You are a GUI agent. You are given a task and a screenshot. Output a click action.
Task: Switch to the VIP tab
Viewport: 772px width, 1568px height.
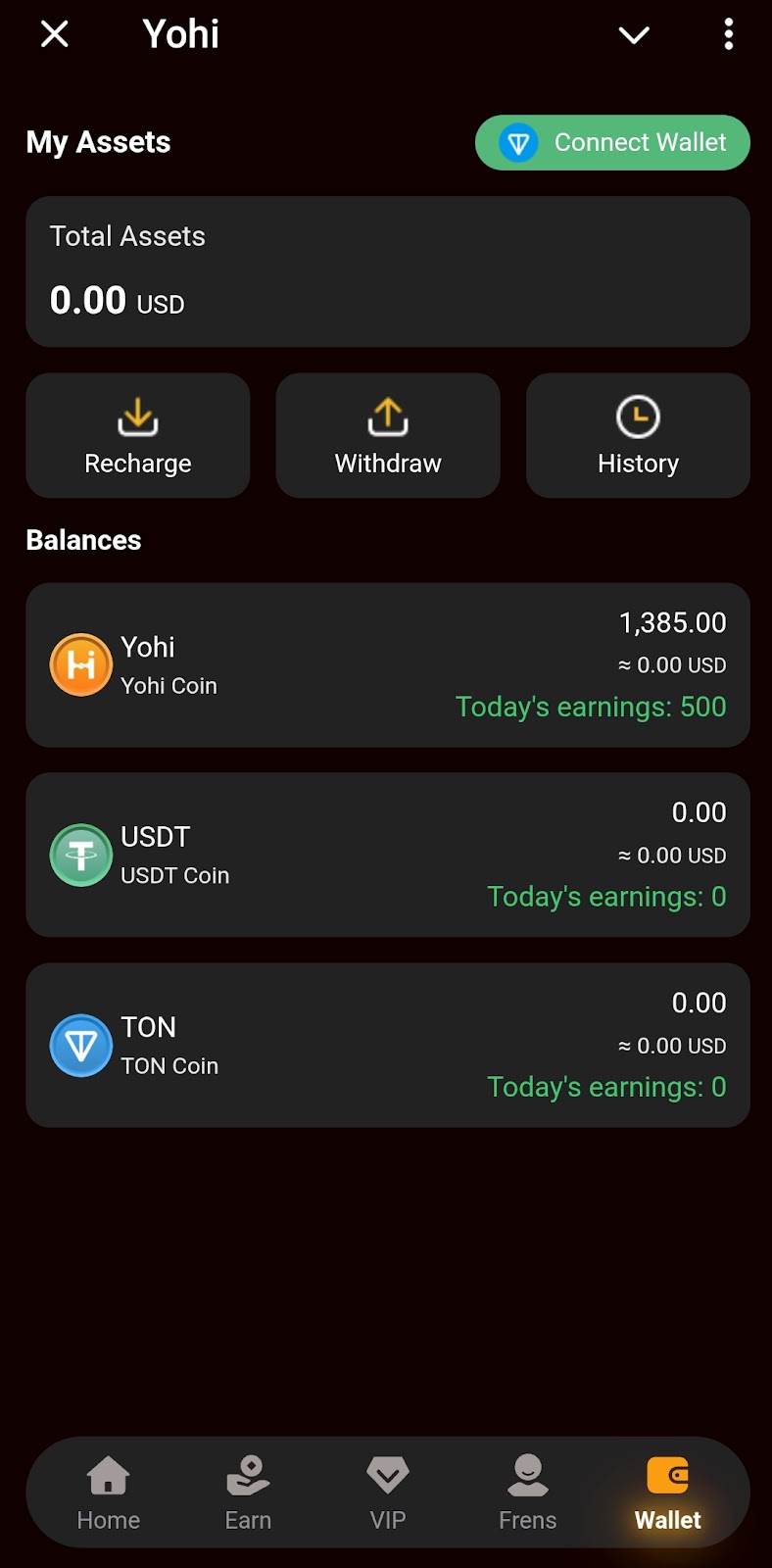388,1494
